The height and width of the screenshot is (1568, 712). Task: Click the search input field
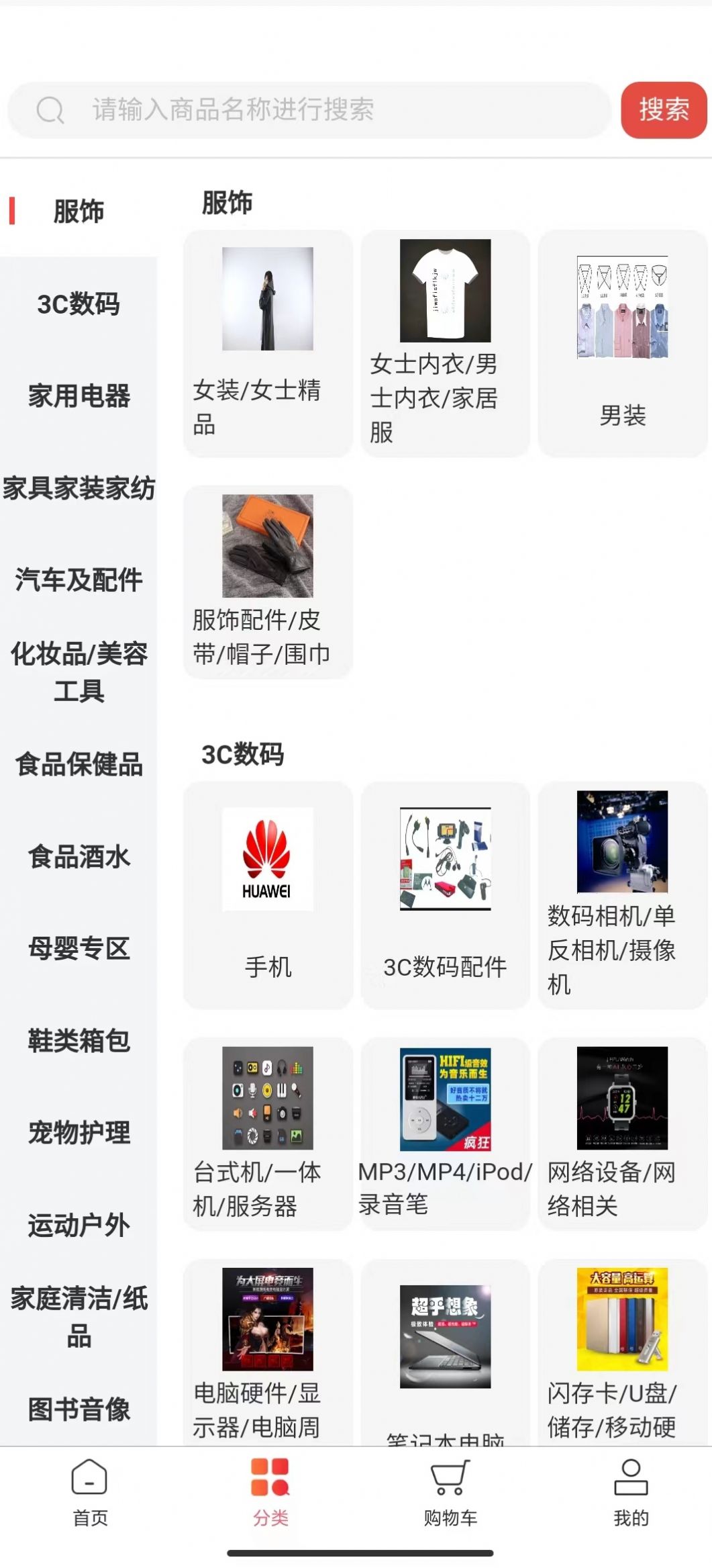point(302,108)
